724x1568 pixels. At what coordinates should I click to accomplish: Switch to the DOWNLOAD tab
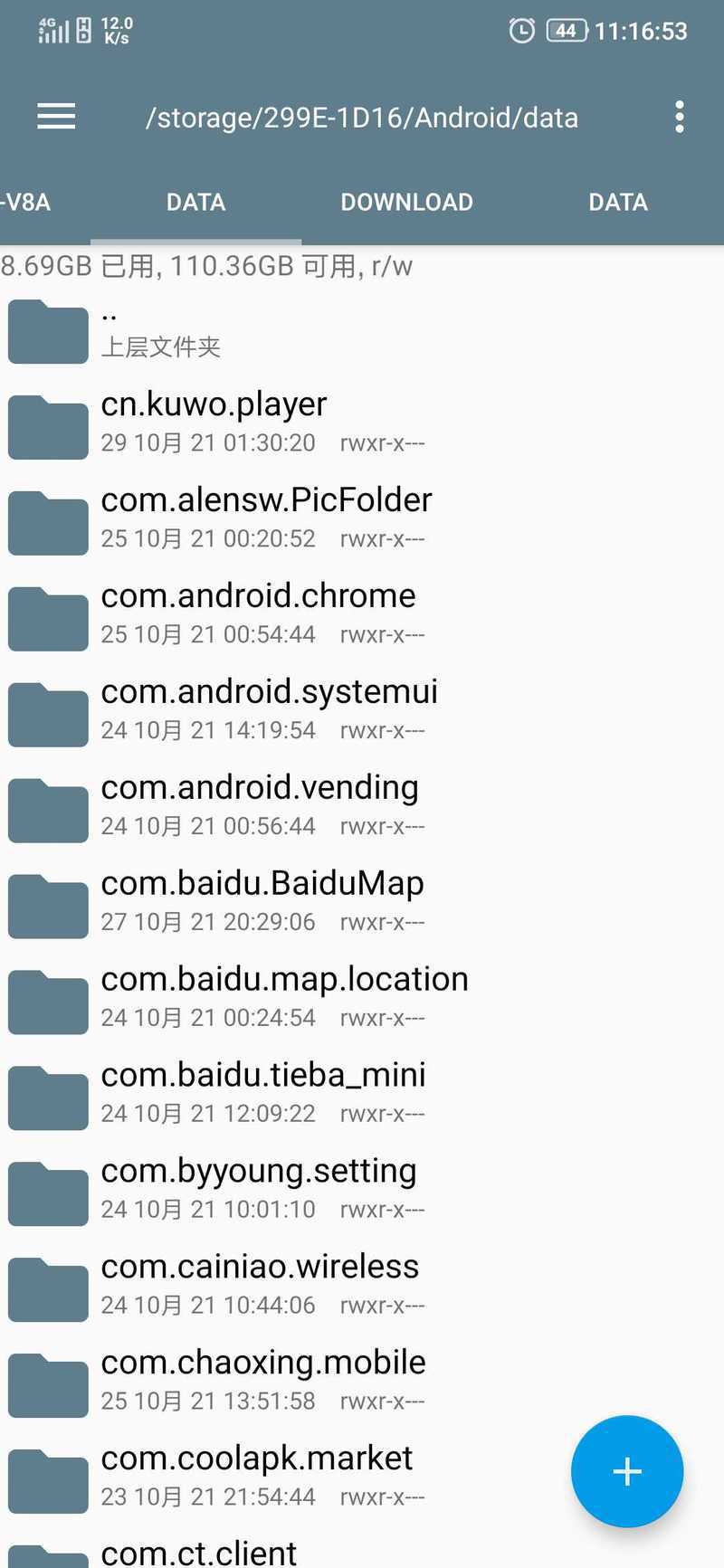[x=406, y=202]
